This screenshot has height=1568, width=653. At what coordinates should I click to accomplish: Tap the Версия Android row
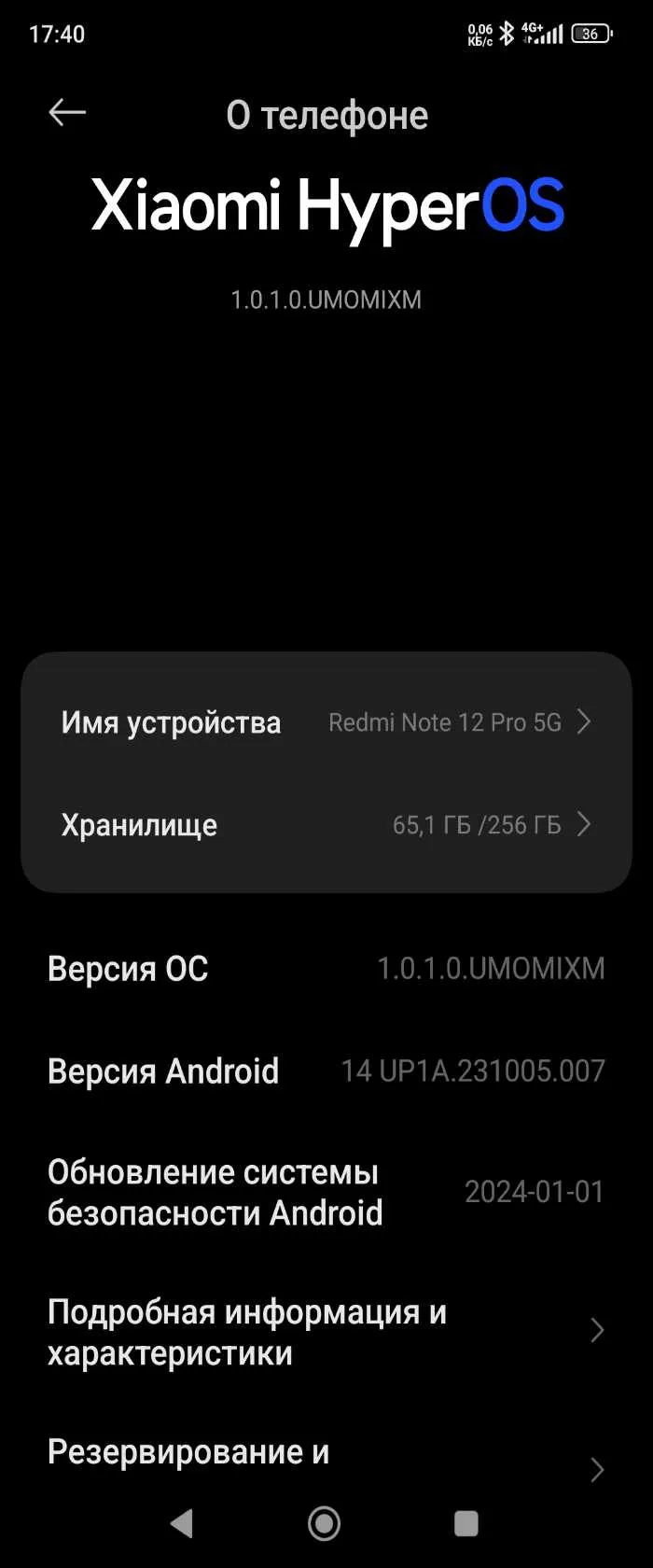[326, 1071]
